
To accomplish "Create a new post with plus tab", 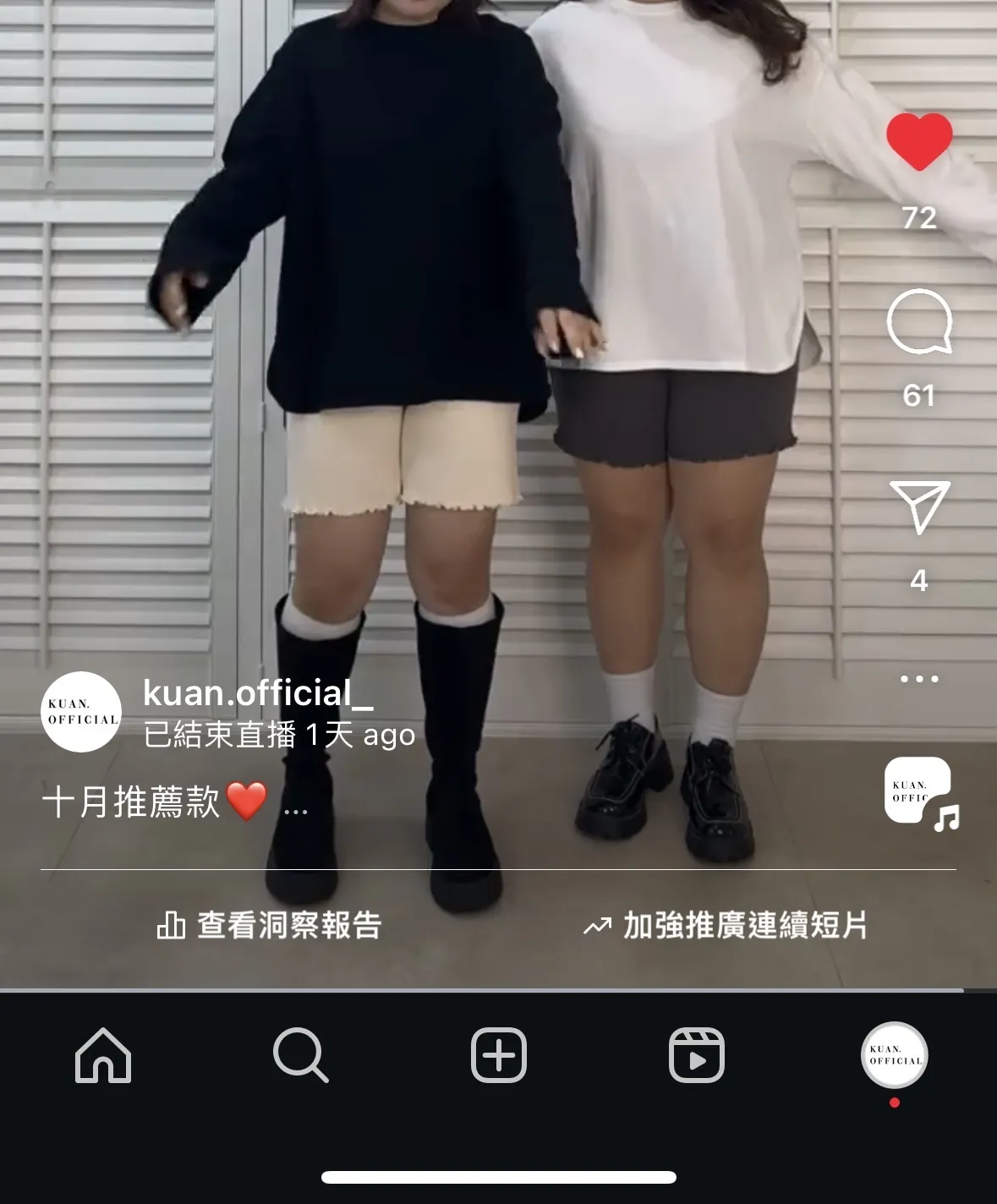I will (x=498, y=1055).
